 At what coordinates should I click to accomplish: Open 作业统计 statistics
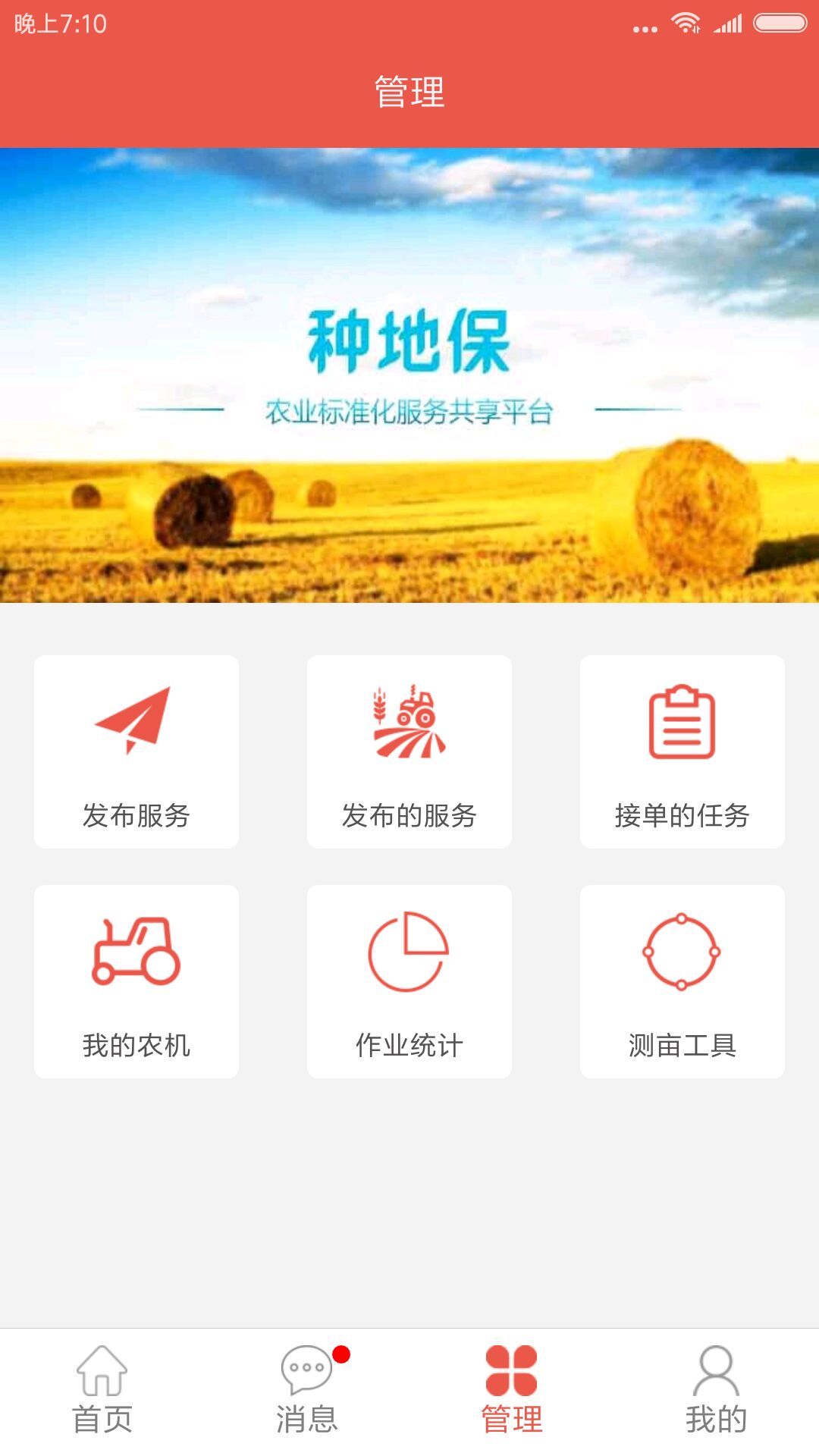point(409,981)
